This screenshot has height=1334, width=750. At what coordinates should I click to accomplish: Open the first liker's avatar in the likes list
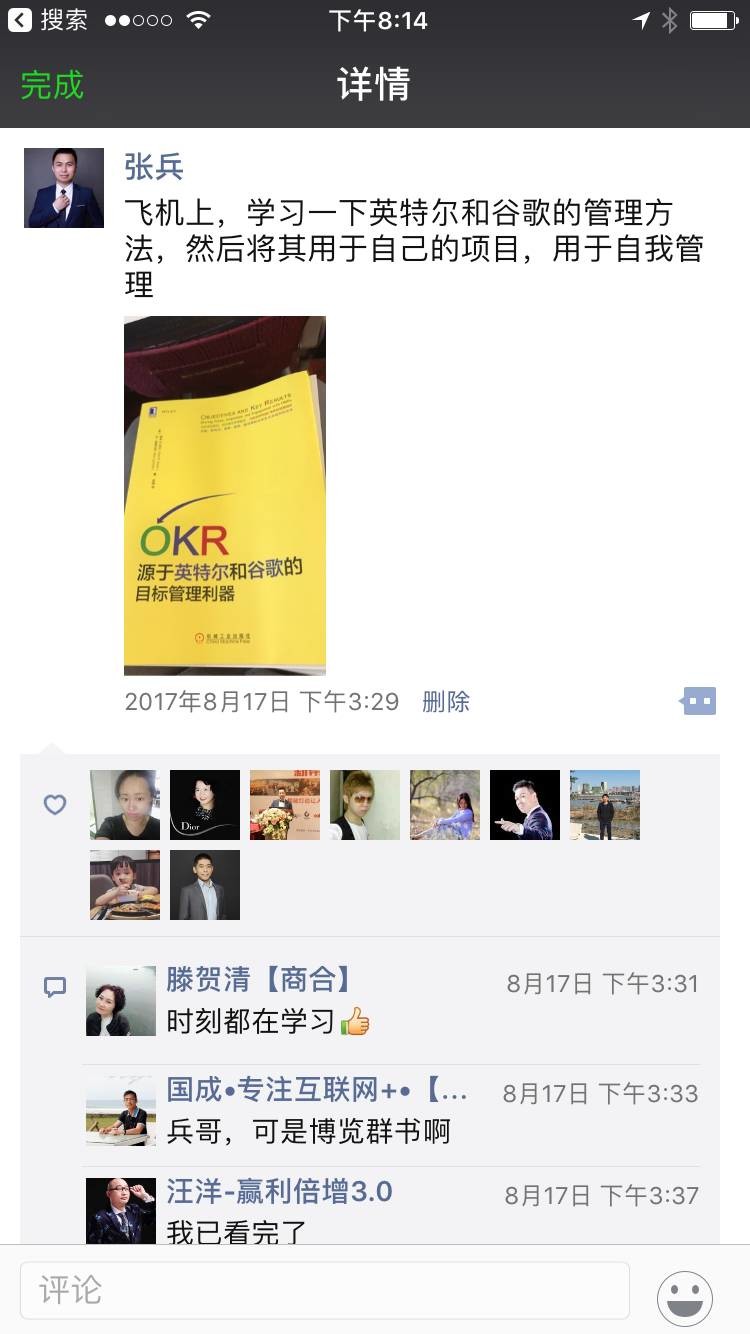pyautogui.click(x=125, y=805)
